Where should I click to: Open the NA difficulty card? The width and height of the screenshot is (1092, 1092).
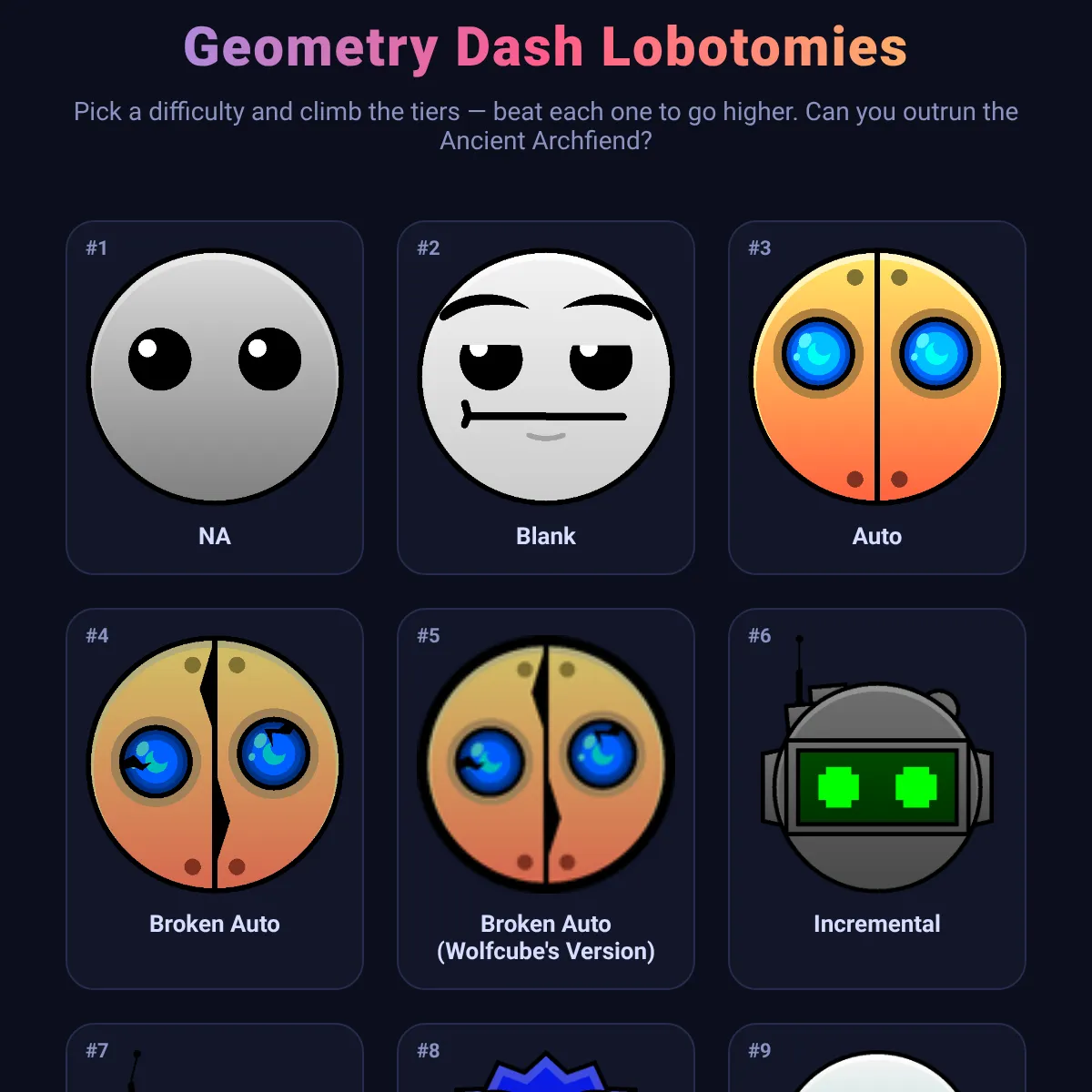tap(215, 398)
